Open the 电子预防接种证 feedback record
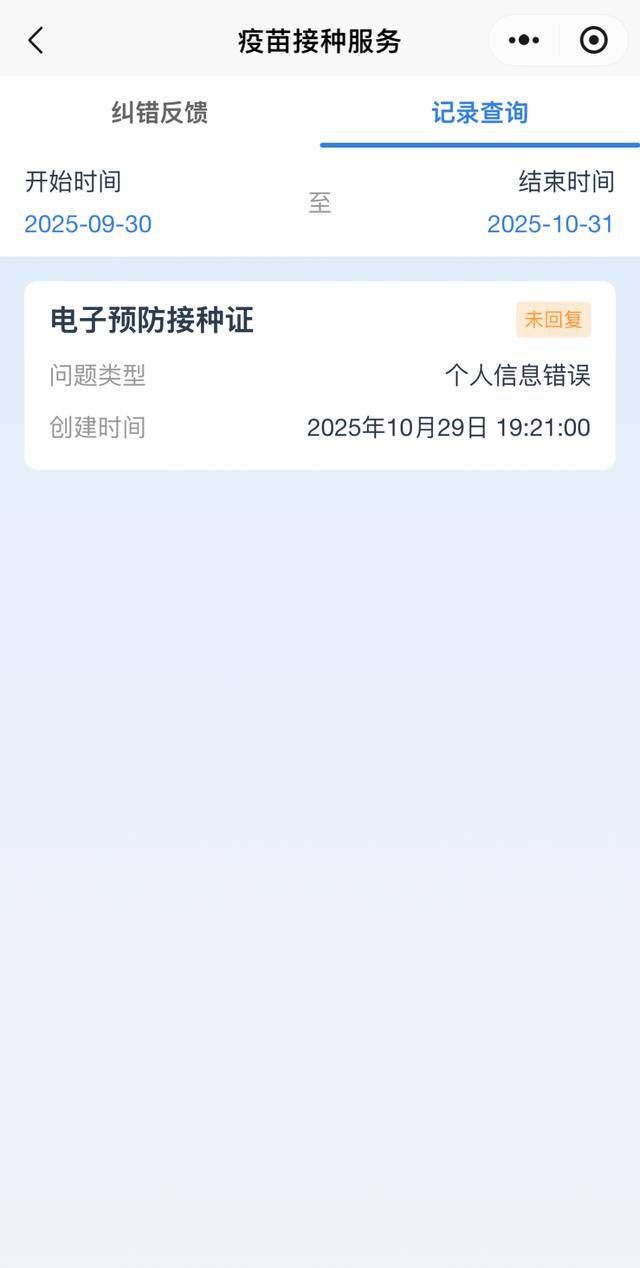 (320, 375)
